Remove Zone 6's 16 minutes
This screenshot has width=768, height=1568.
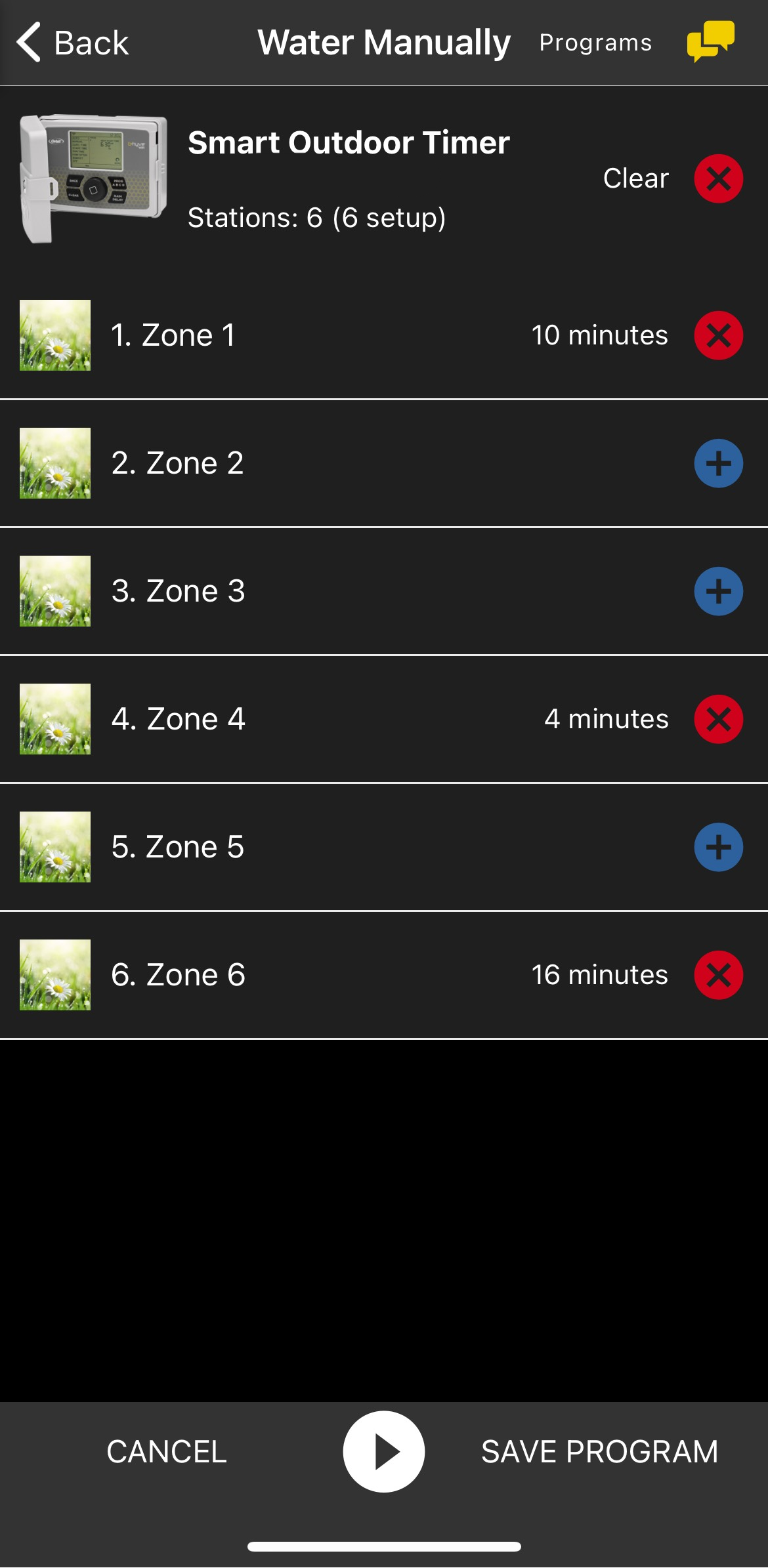click(x=718, y=975)
